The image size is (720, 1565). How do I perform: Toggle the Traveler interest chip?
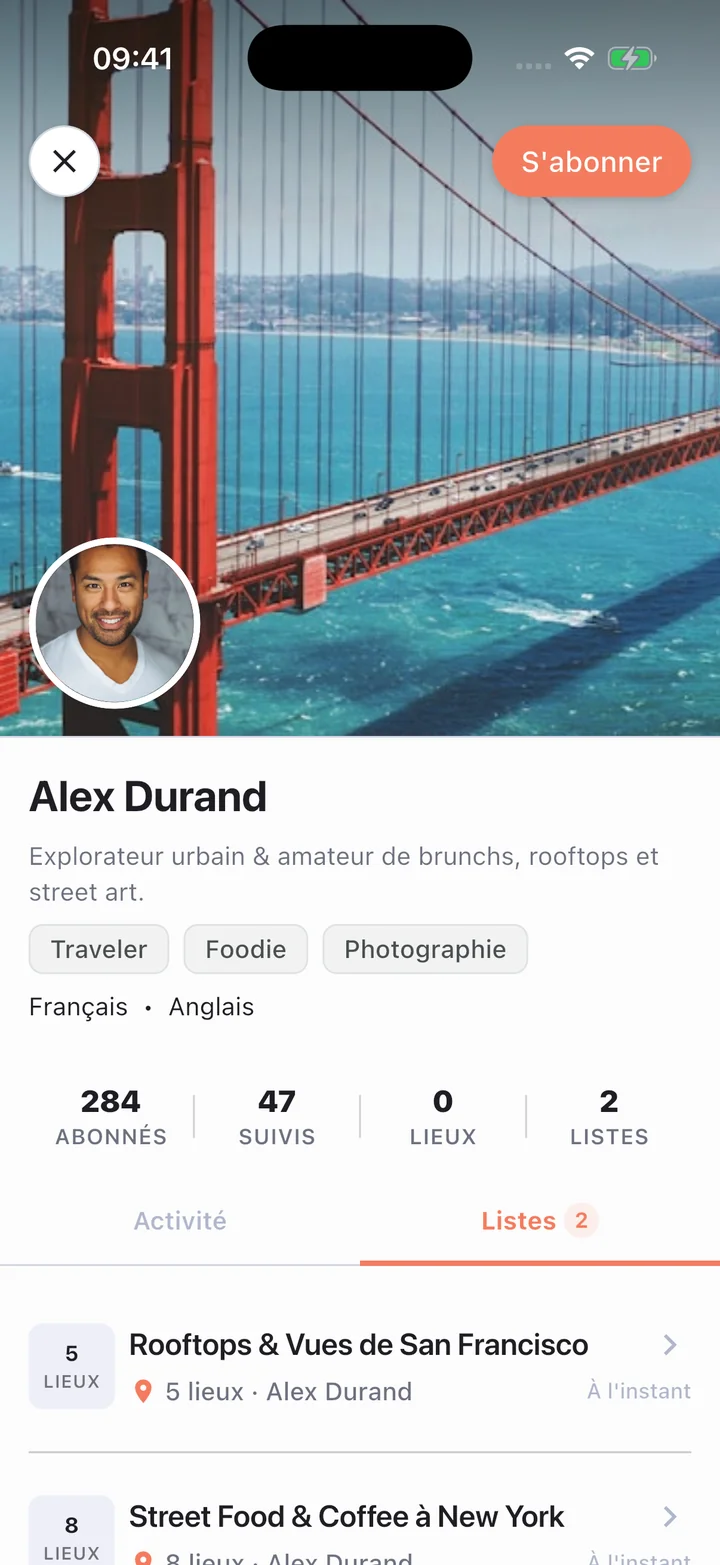[x=98, y=949]
